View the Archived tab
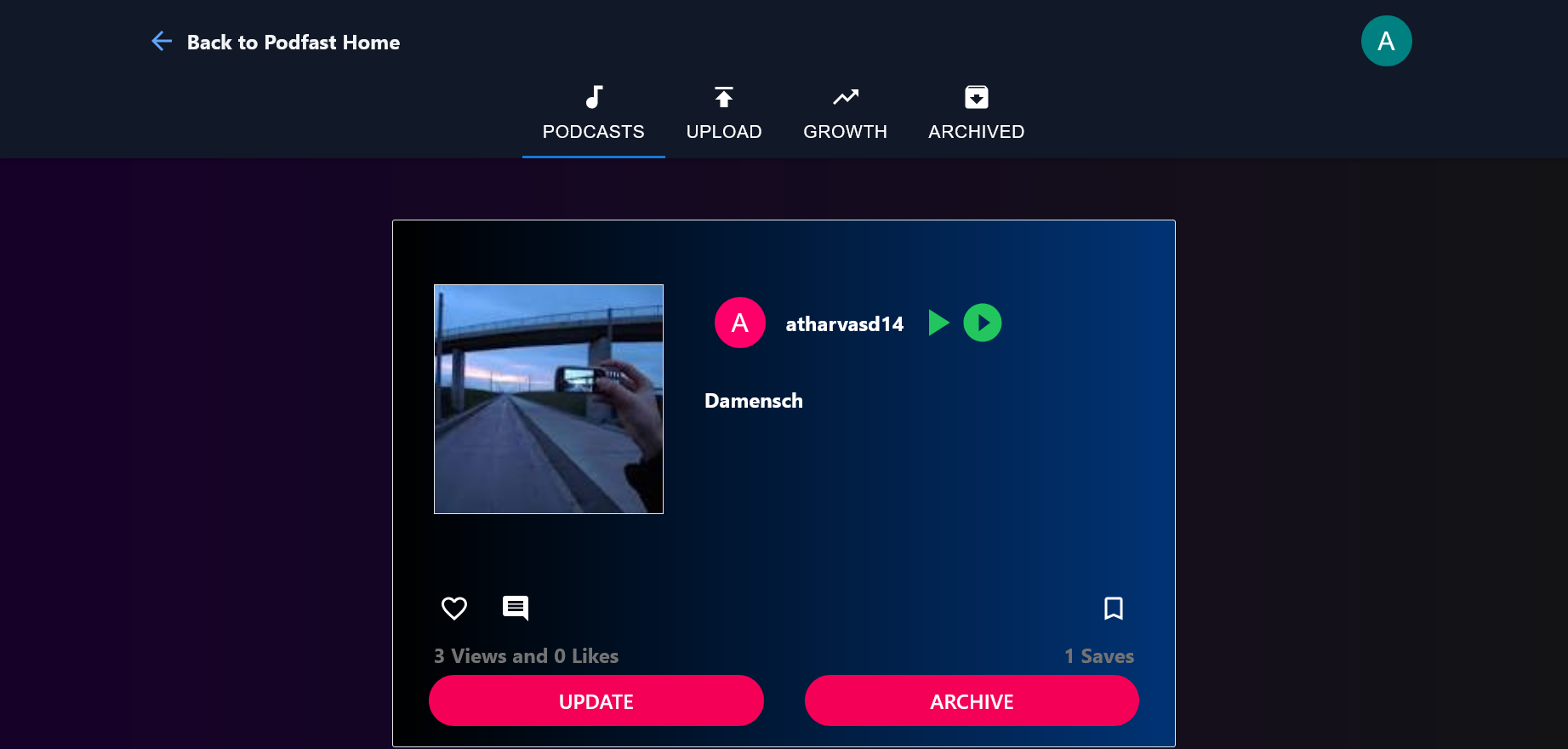The image size is (1568, 749). click(976, 113)
